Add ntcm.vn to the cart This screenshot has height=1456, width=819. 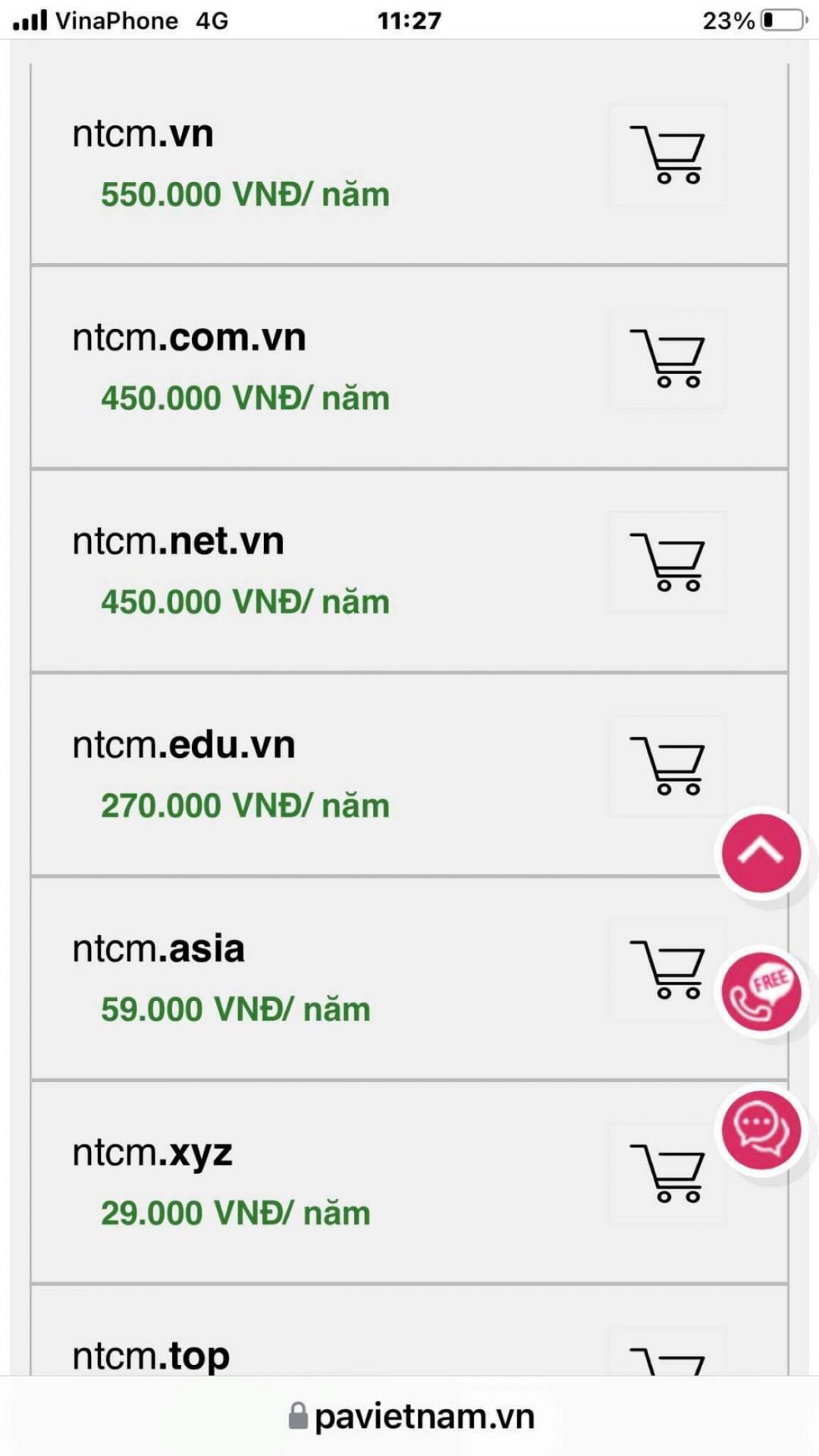tap(667, 155)
